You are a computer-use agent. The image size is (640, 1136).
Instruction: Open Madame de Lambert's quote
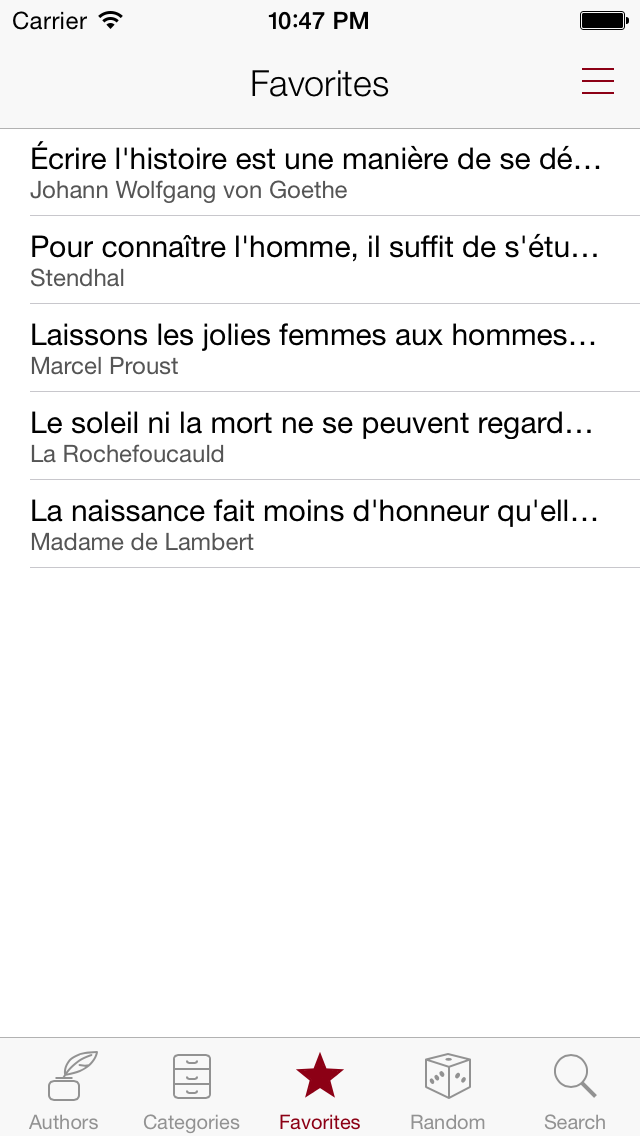[x=320, y=524]
